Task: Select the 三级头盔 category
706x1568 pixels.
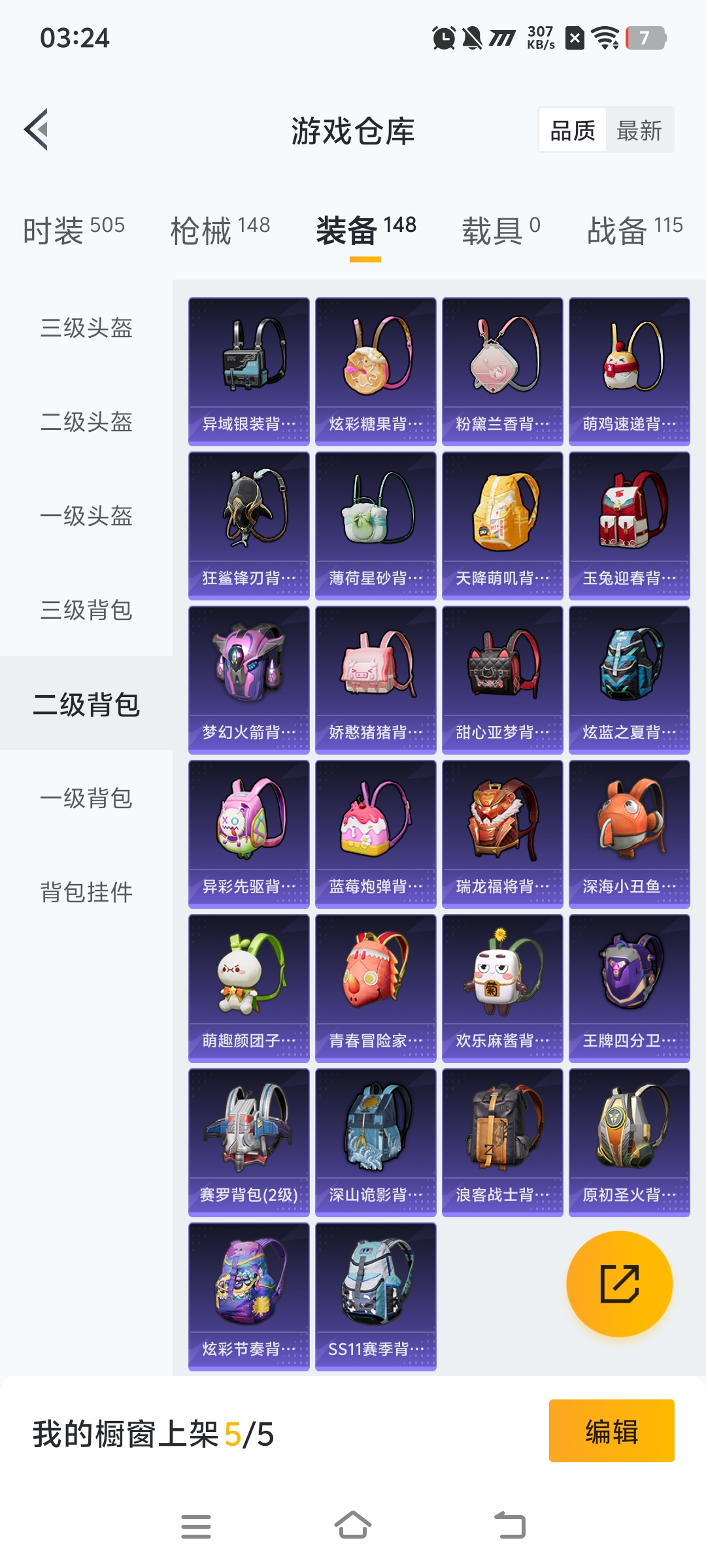Action: [86, 328]
